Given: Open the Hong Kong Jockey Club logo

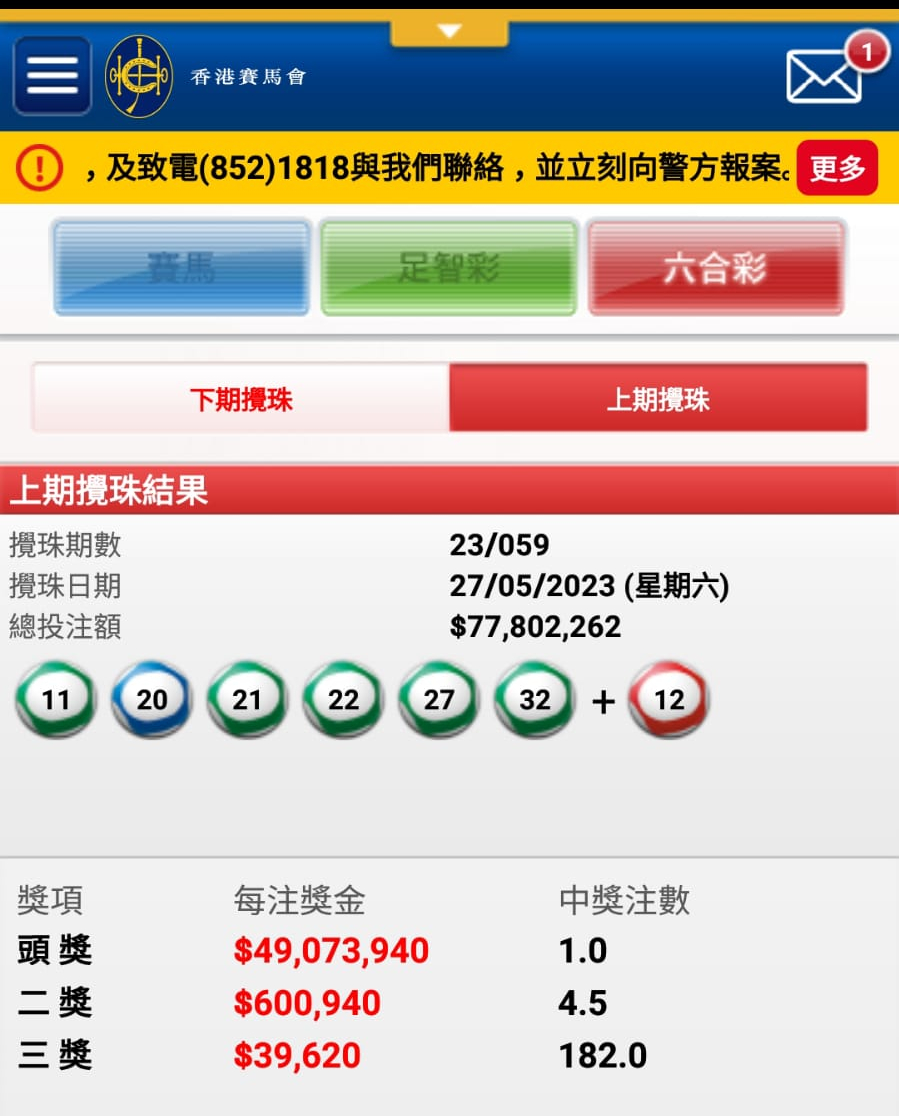Looking at the screenshot, I should point(138,76).
